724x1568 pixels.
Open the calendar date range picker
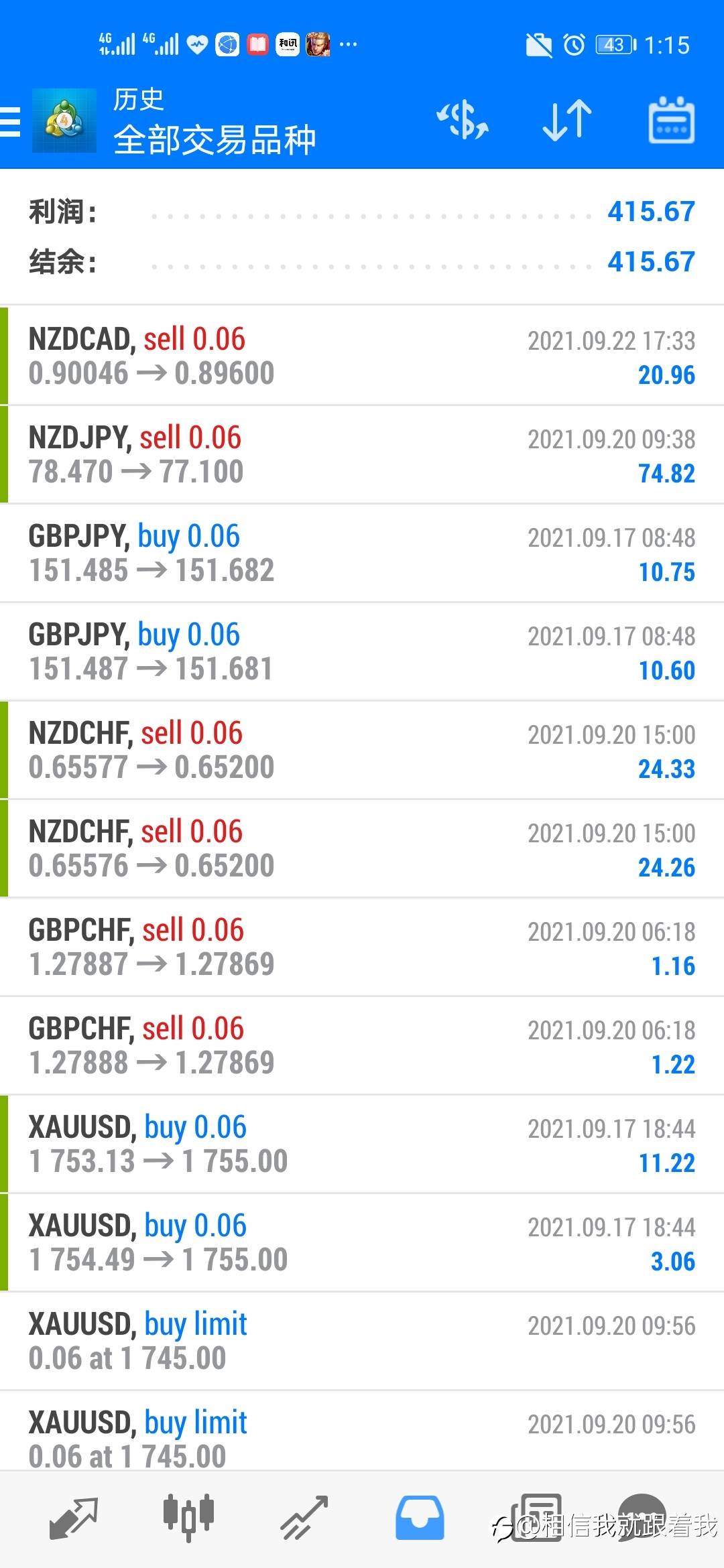pos(671,121)
